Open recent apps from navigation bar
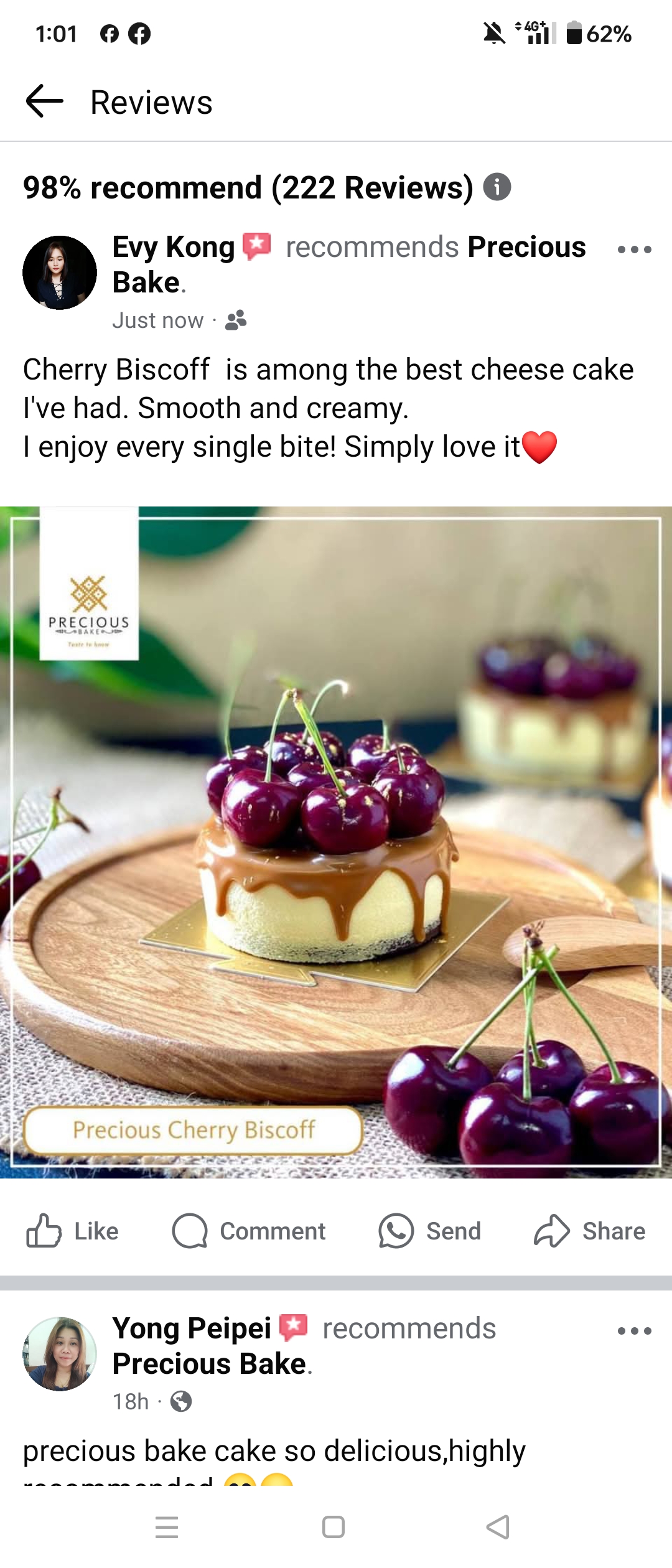 (x=167, y=1527)
